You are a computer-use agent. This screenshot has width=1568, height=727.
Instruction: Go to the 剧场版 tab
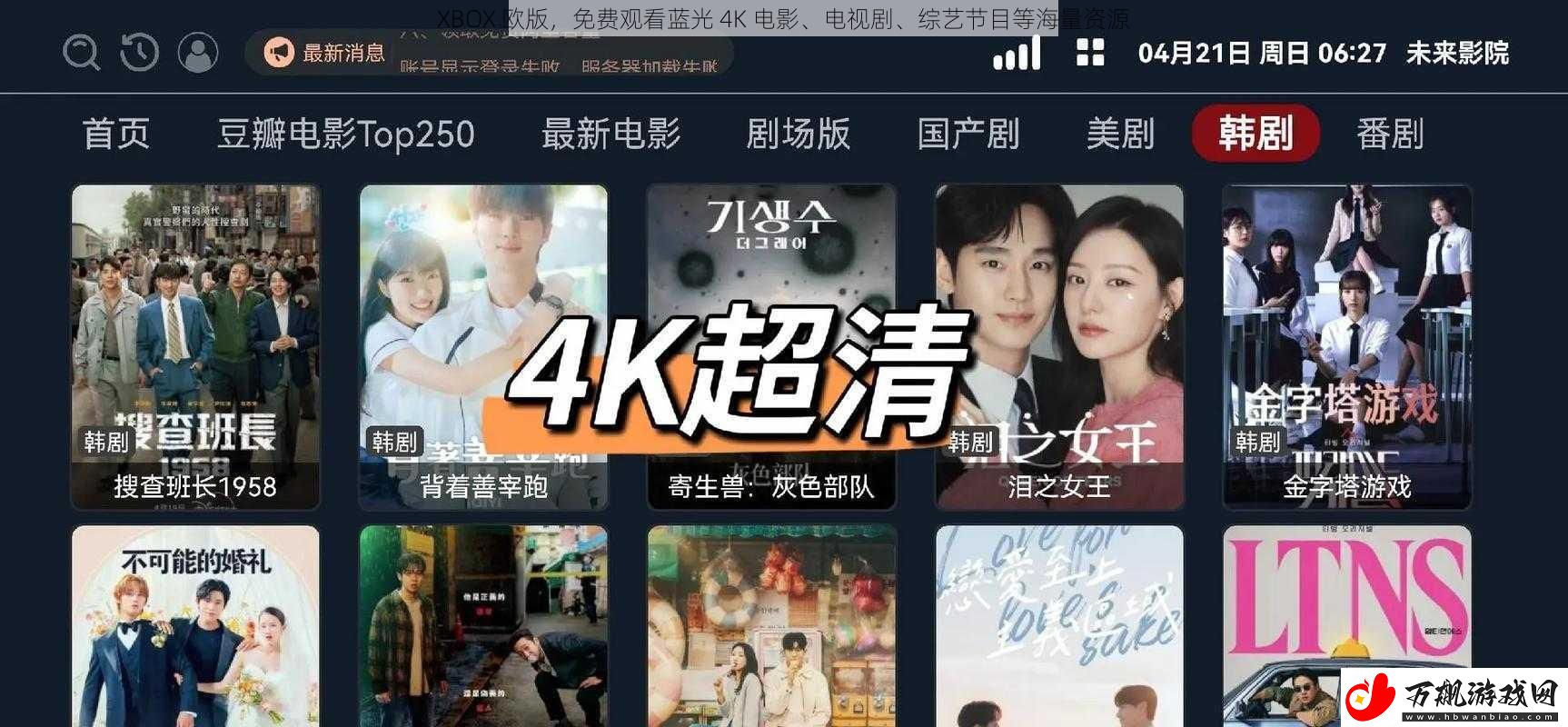click(798, 134)
